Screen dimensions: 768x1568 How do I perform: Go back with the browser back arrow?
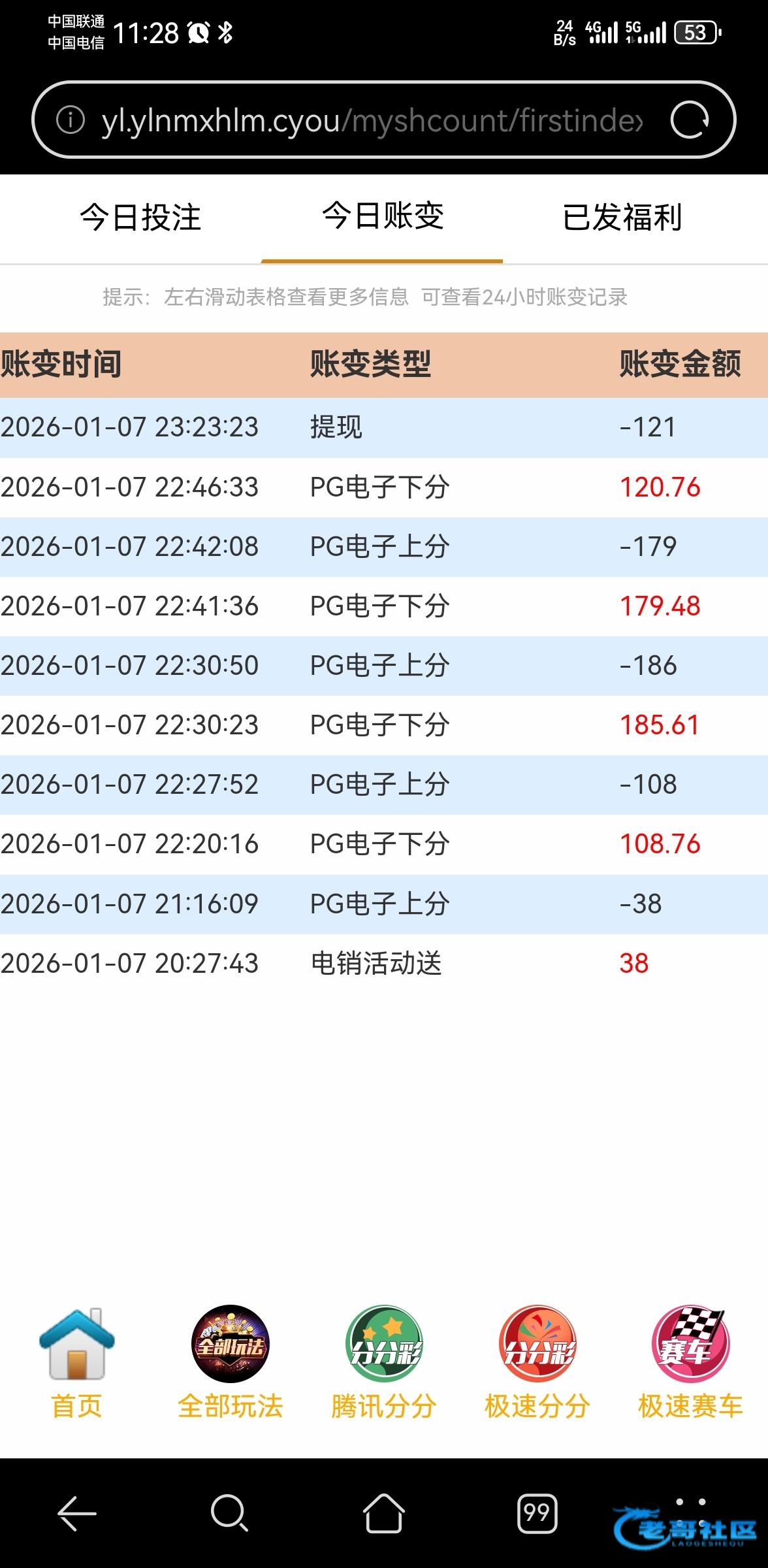pos(77,1513)
